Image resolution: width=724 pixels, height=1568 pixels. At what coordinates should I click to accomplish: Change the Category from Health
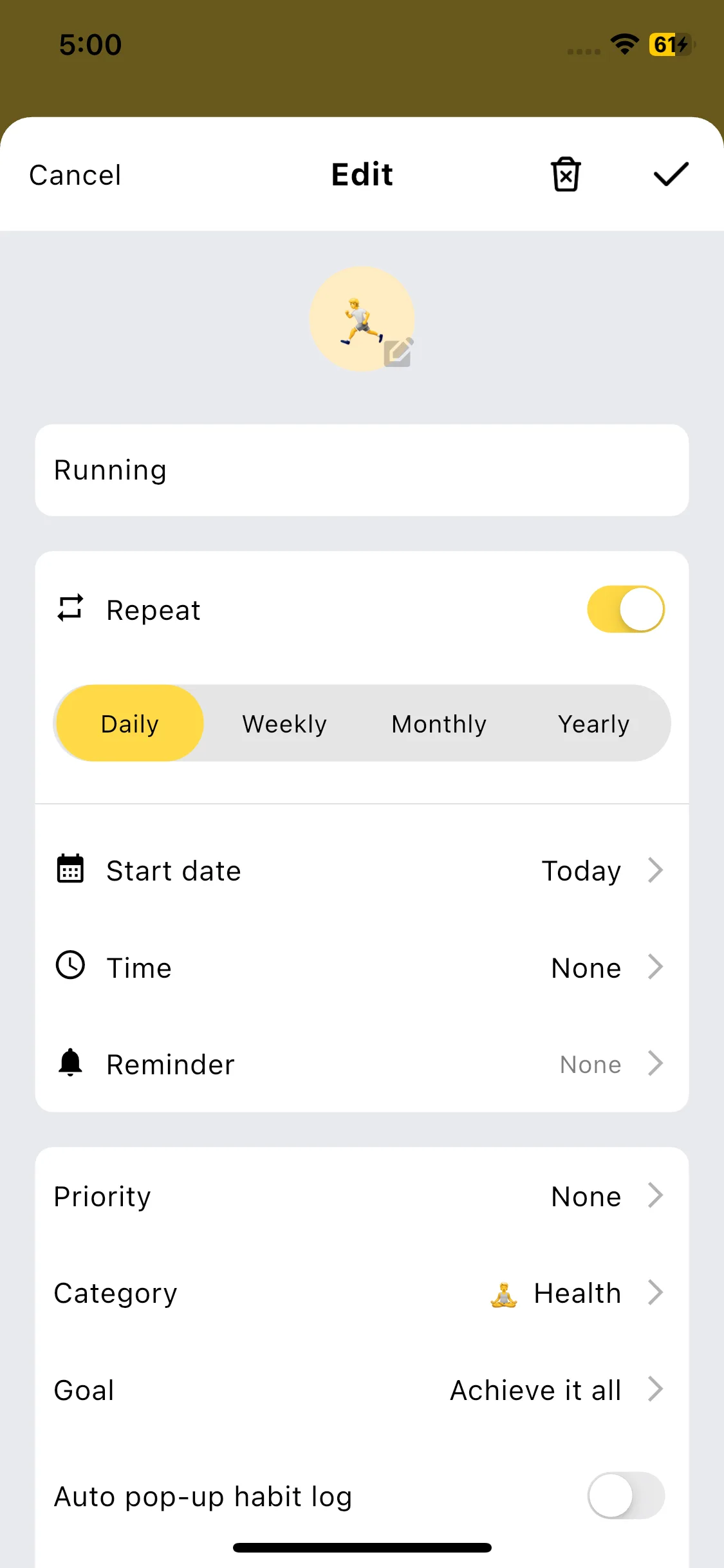[362, 1293]
